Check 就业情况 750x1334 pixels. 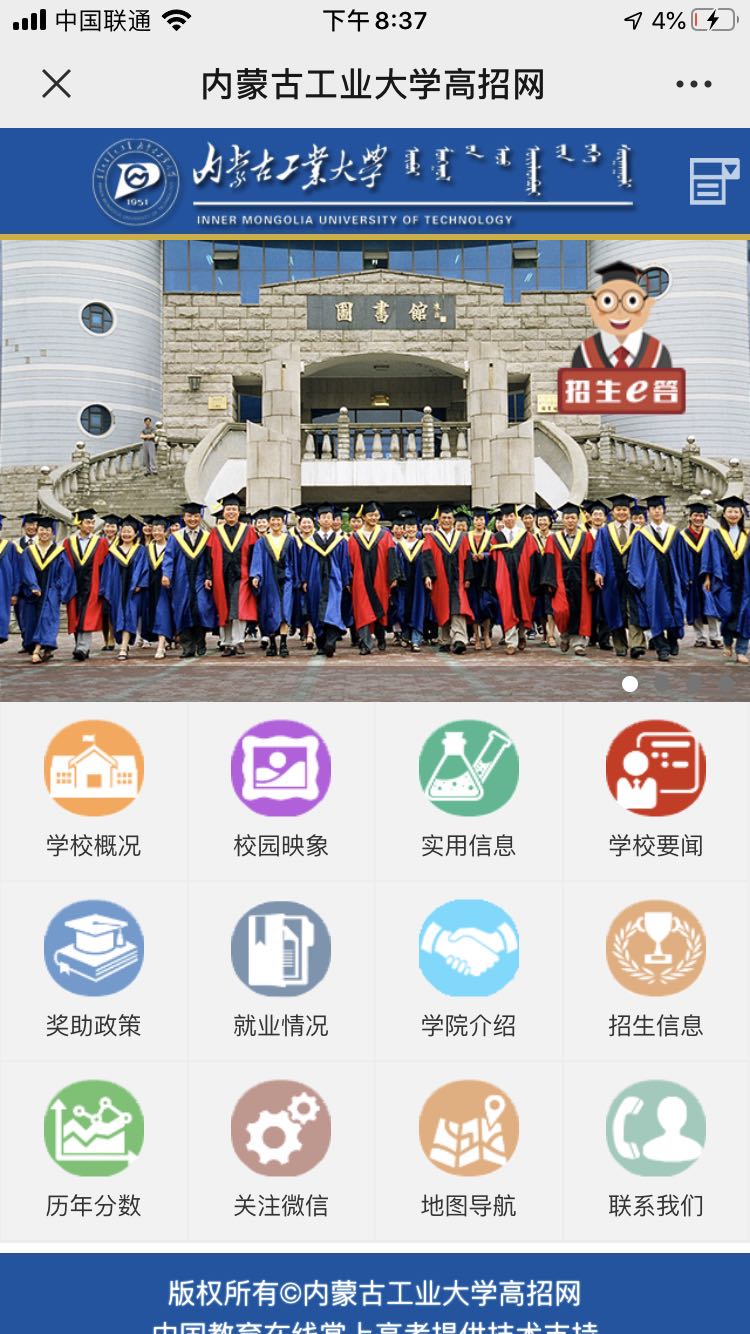point(281,970)
